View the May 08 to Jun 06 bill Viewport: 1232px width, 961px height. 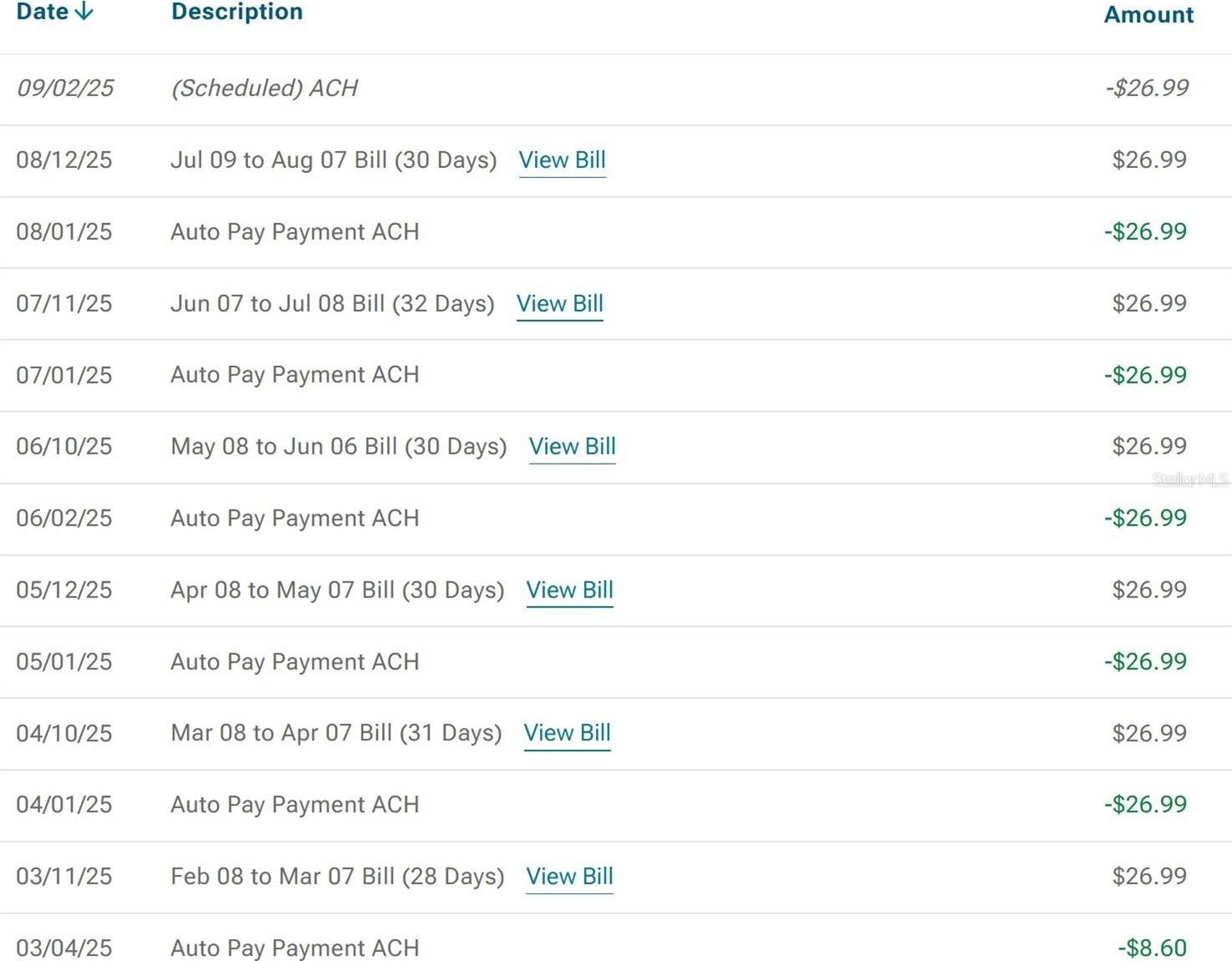click(572, 446)
